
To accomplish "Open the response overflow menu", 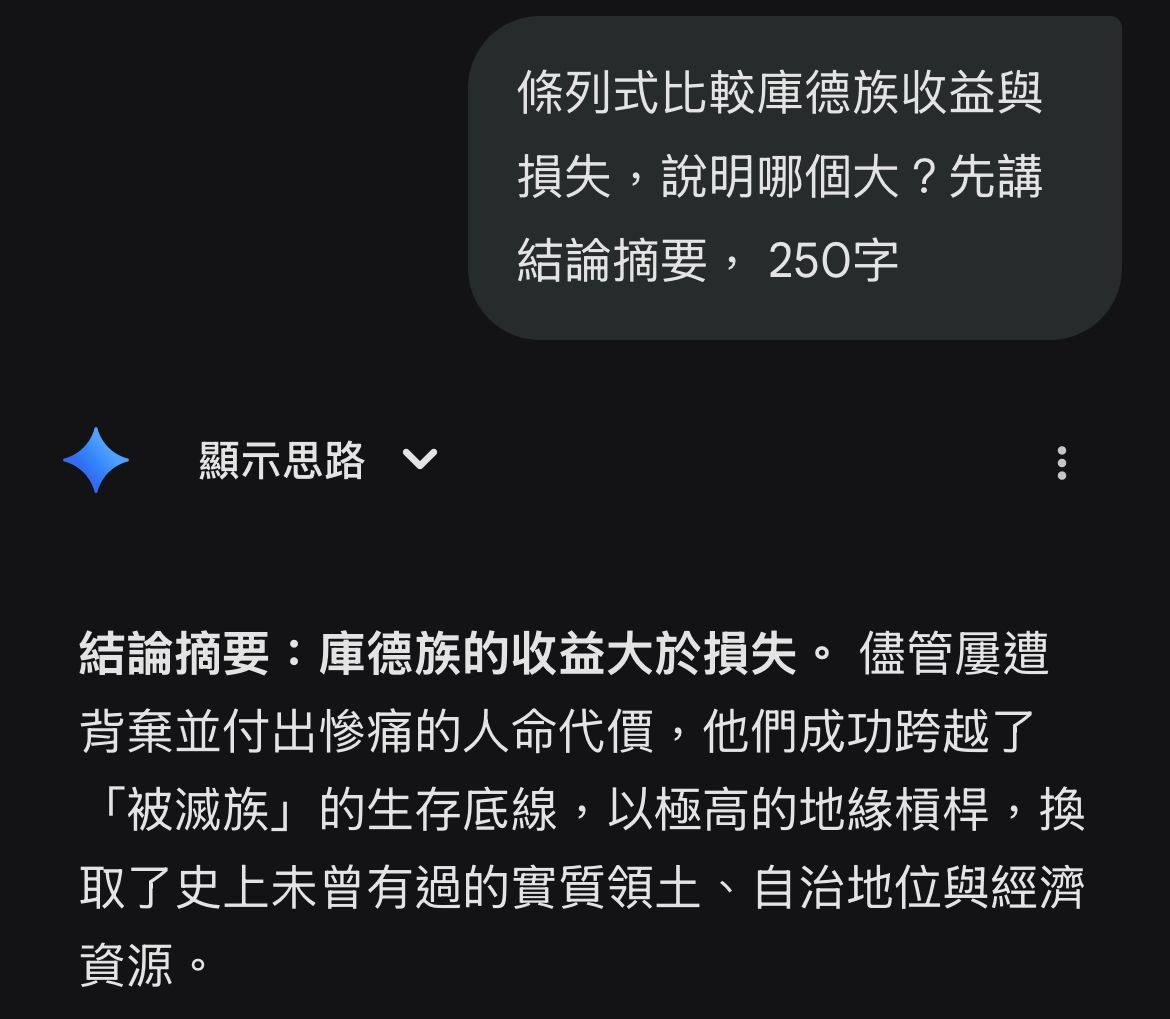I will pyautogui.click(x=1061, y=463).
